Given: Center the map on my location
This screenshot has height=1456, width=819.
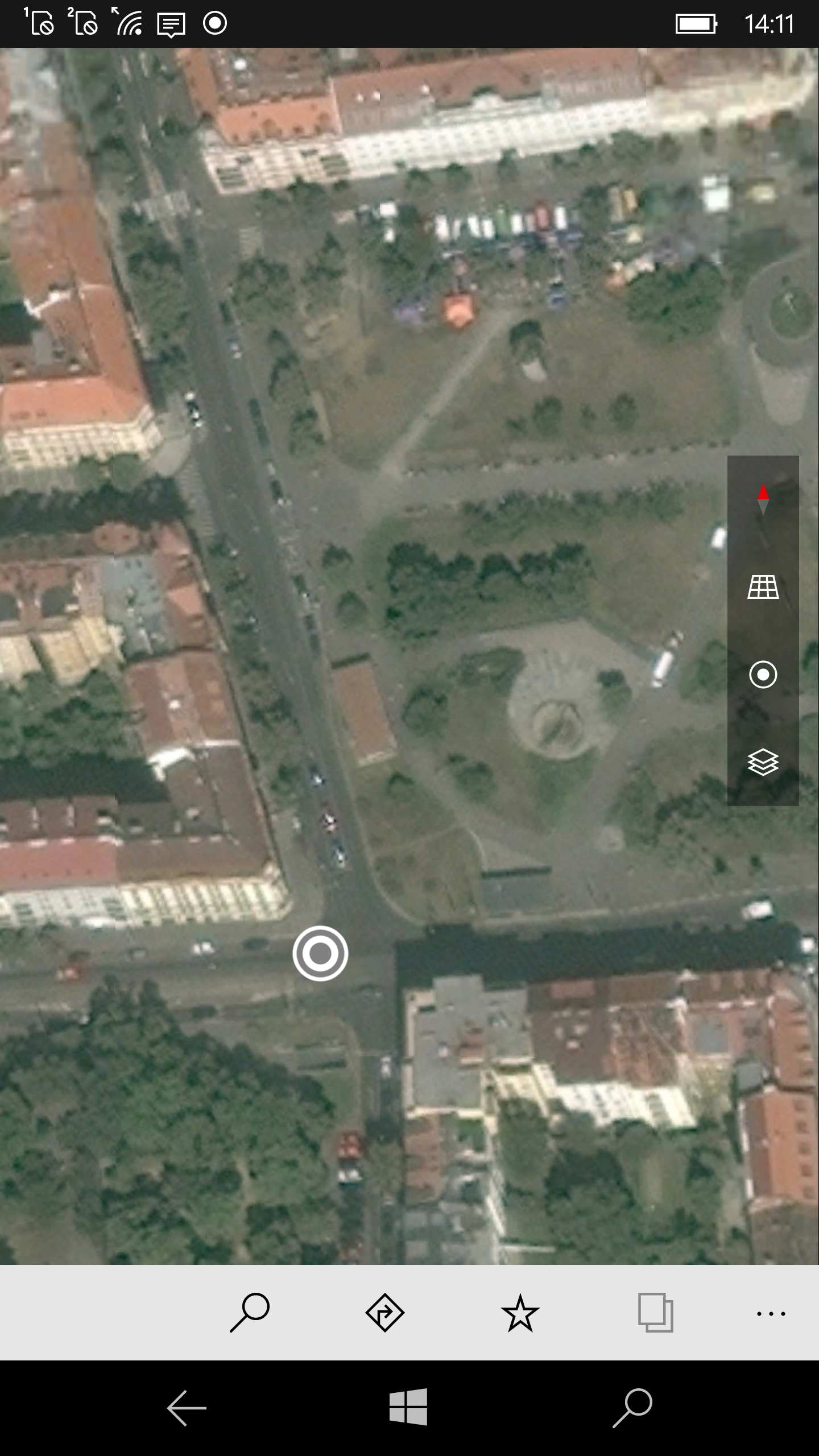Looking at the screenshot, I should (x=763, y=675).
